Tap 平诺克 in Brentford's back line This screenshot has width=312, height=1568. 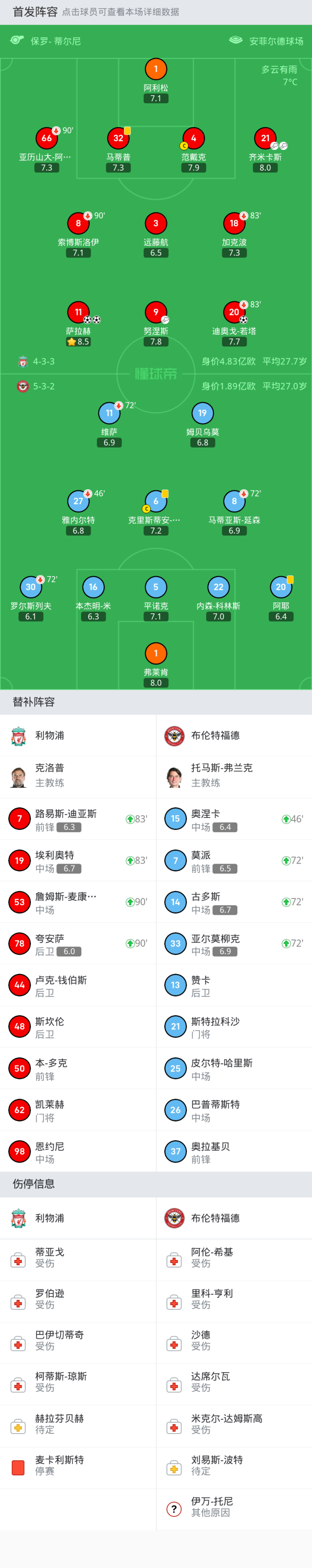click(x=156, y=587)
